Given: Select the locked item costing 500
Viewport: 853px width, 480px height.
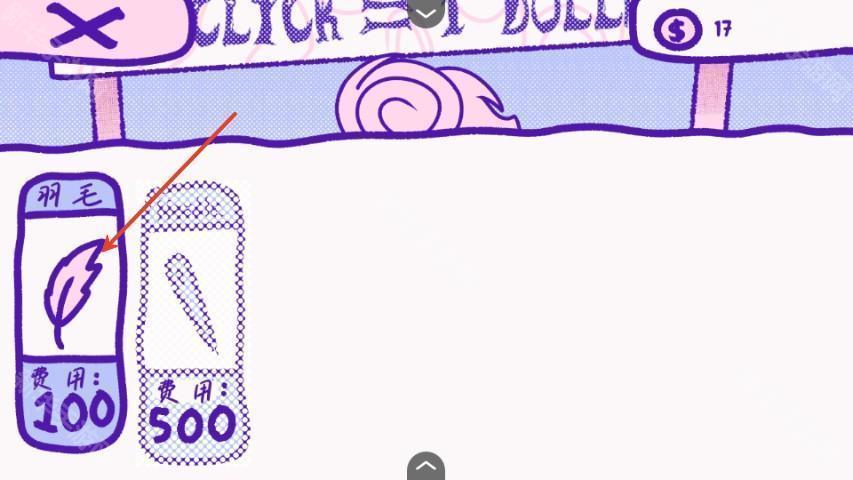Looking at the screenshot, I should click(x=192, y=322).
